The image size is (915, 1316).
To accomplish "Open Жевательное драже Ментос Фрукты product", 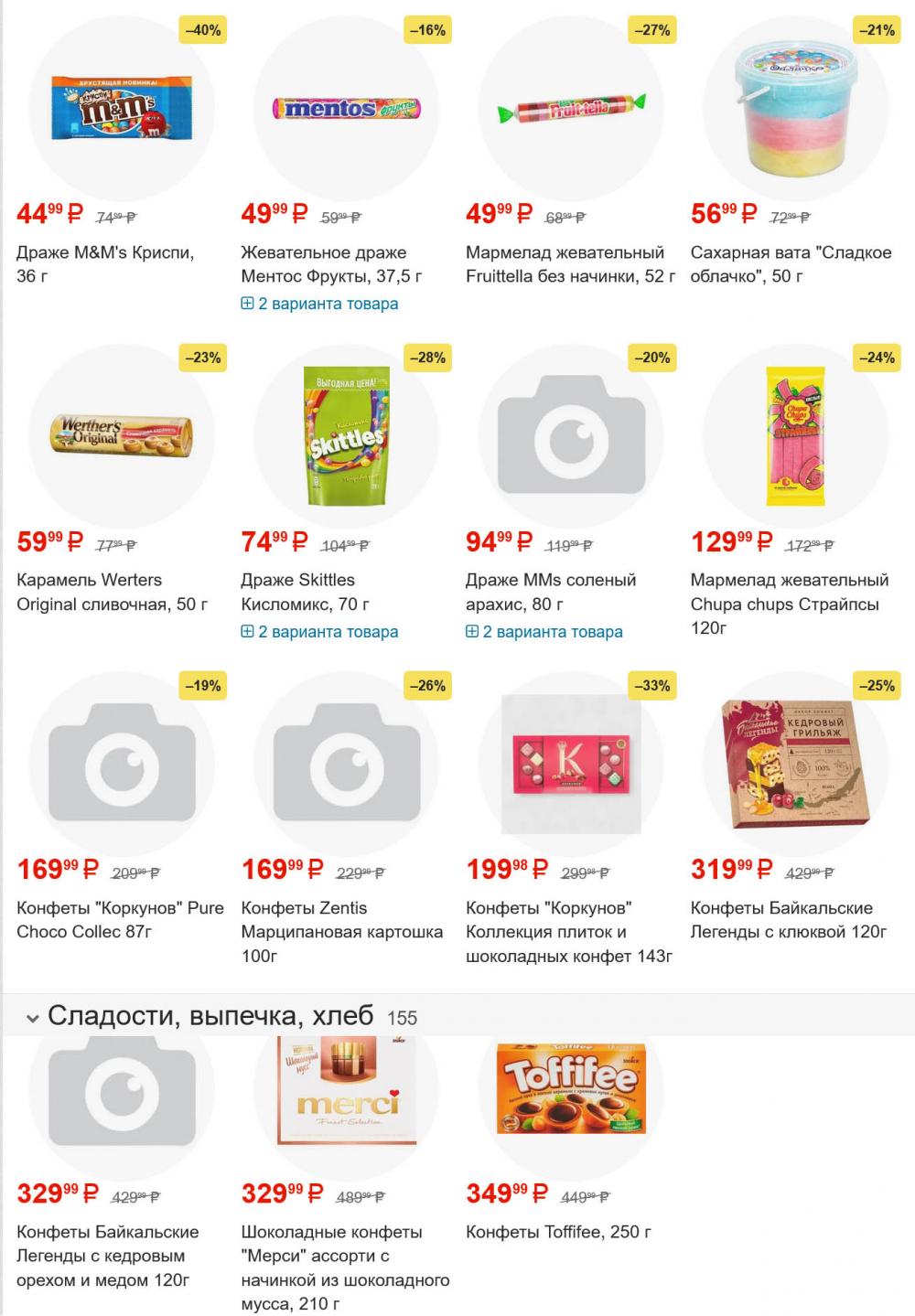I will point(331,263).
